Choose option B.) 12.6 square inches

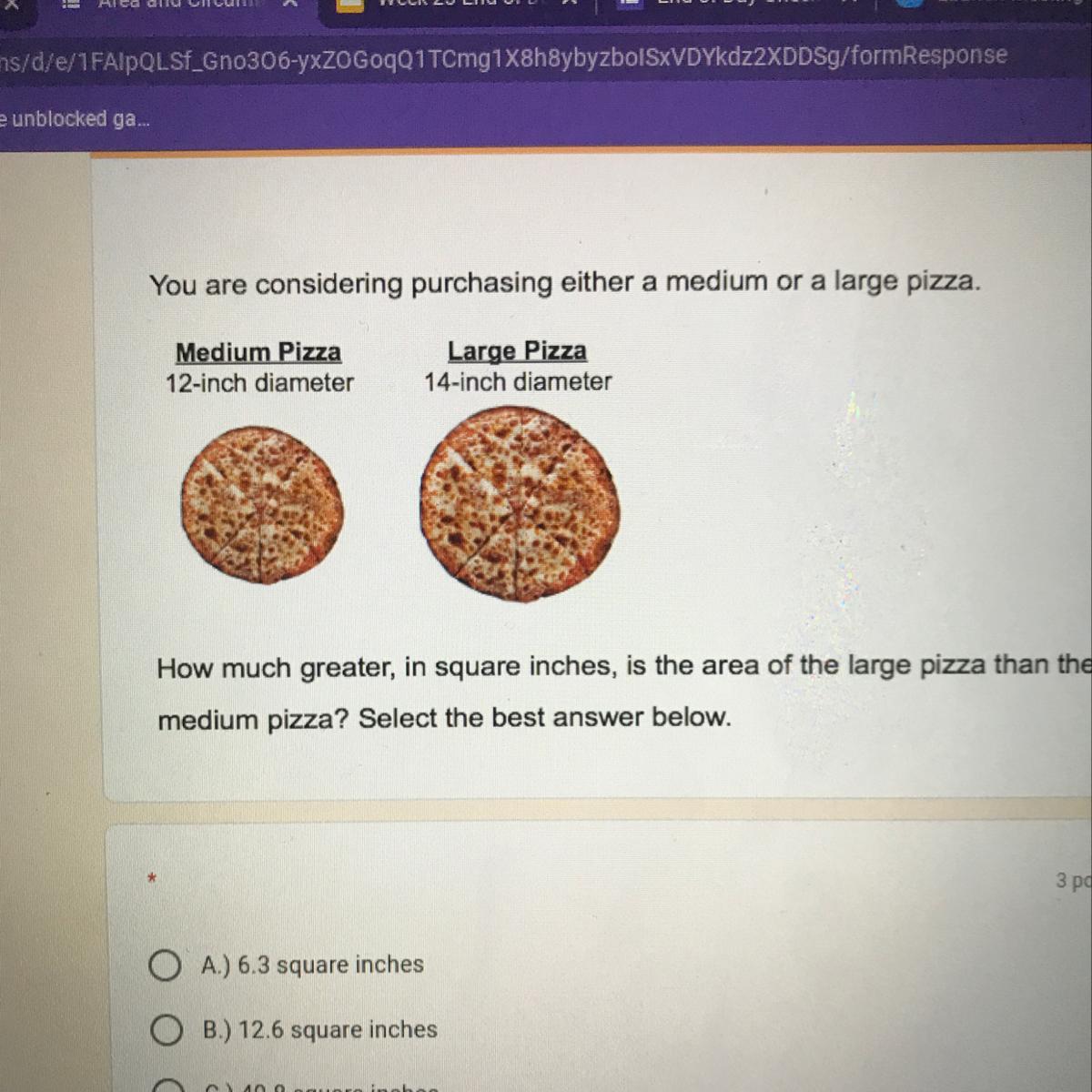pyautogui.click(x=167, y=1030)
